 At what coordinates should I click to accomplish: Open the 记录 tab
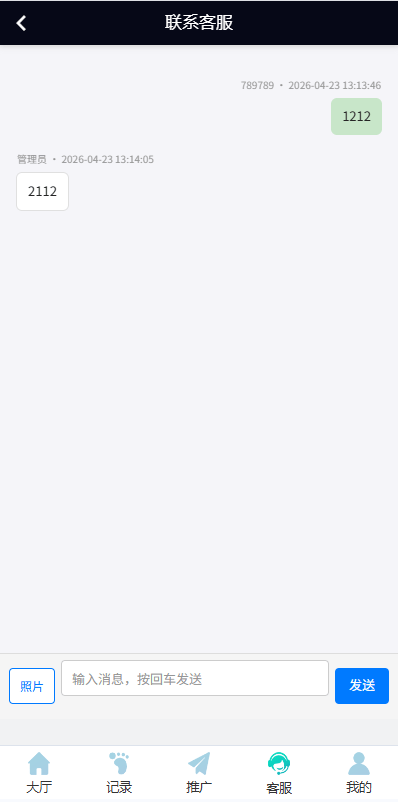click(119, 772)
